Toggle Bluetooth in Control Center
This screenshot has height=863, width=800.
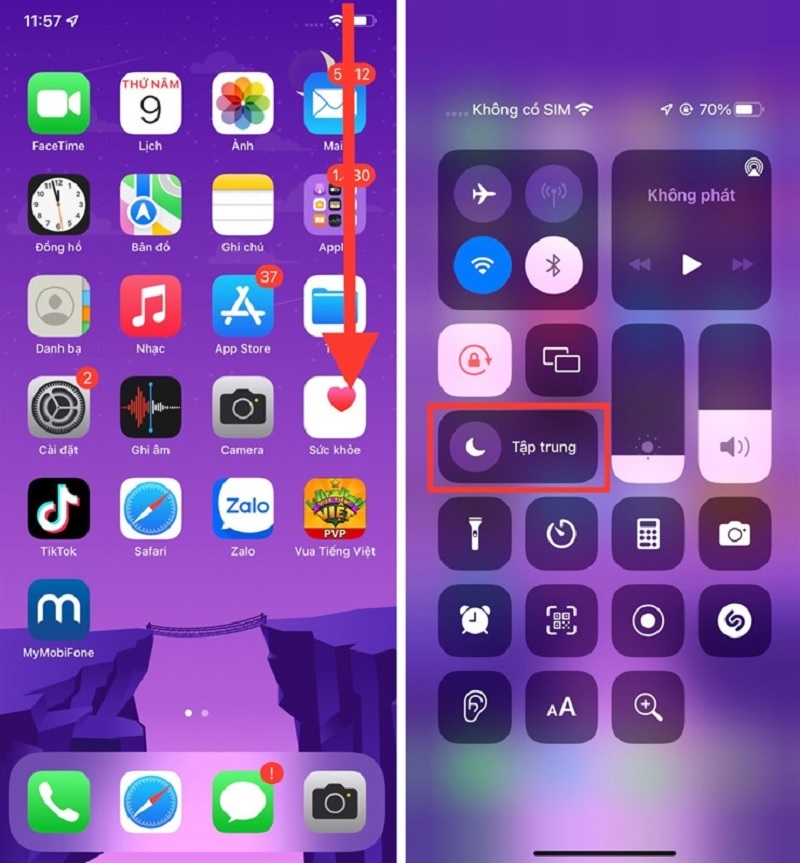[554, 267]
